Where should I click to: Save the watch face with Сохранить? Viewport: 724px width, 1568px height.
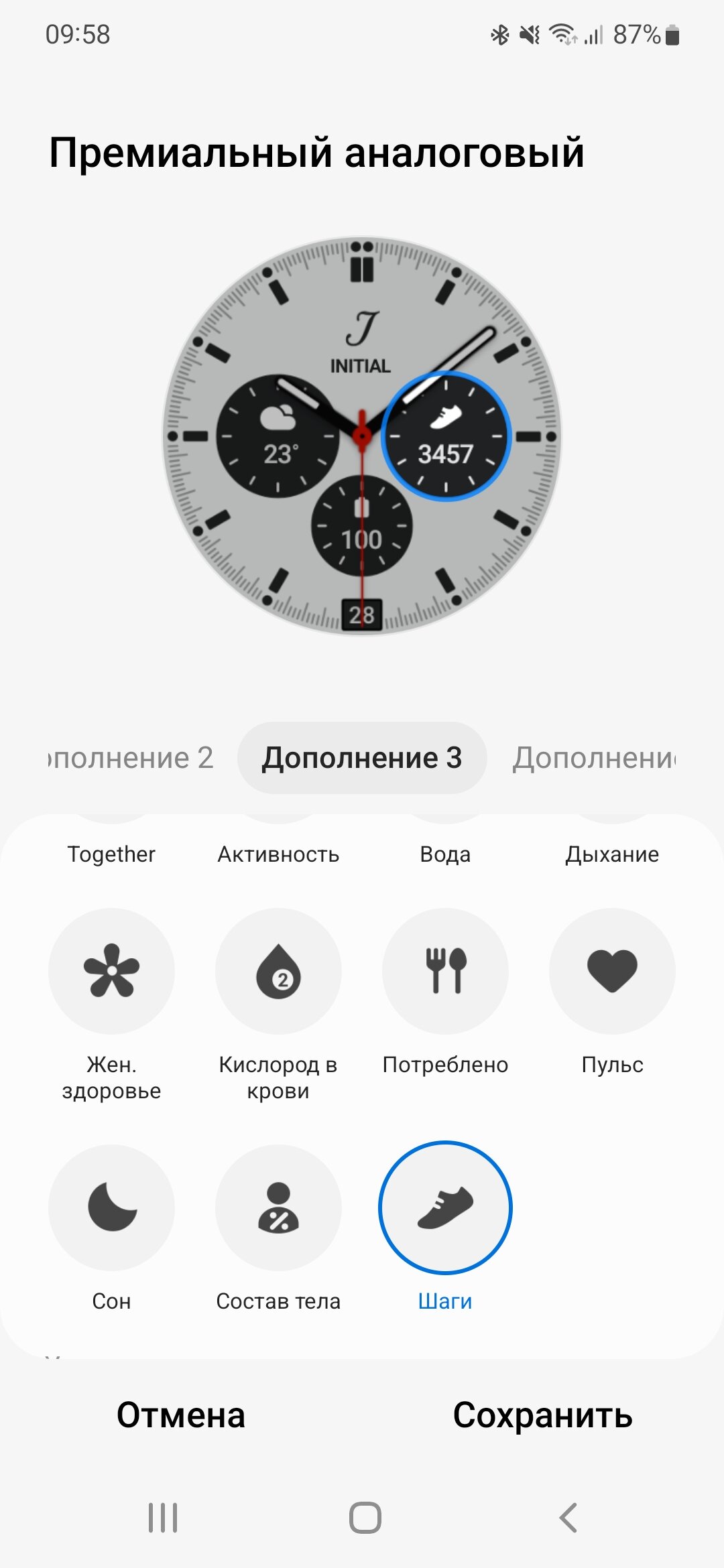(543, 1415)
